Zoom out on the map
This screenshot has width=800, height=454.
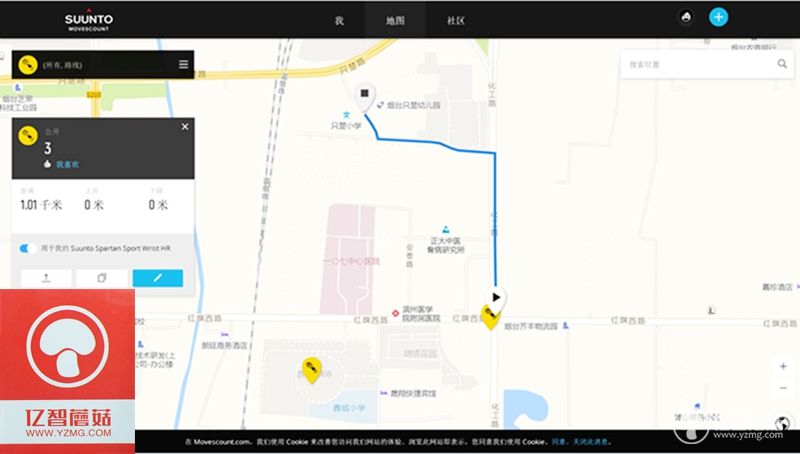pyautogui.click(x=783, y=388)
